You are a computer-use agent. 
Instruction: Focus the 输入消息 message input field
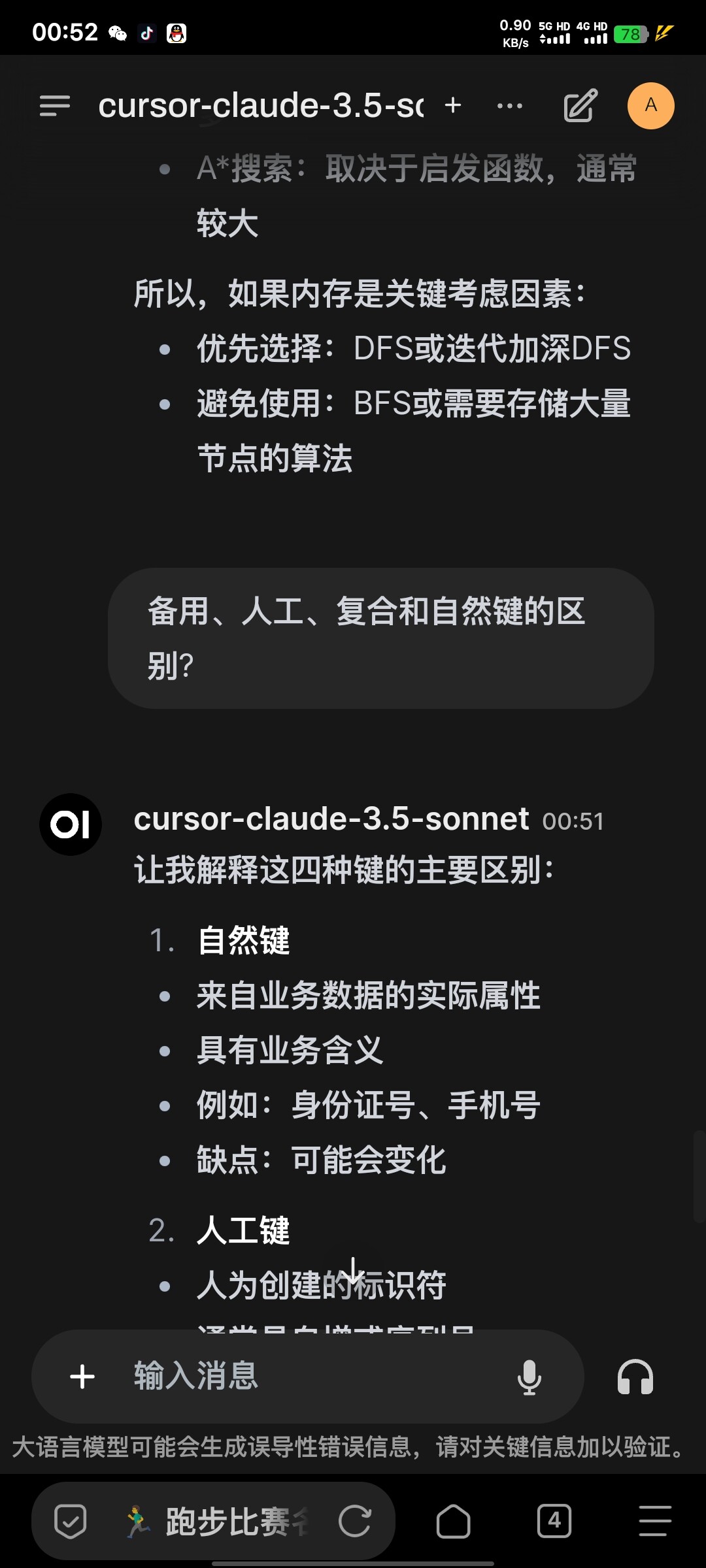pyautogui.click(x=314, y=1377)
